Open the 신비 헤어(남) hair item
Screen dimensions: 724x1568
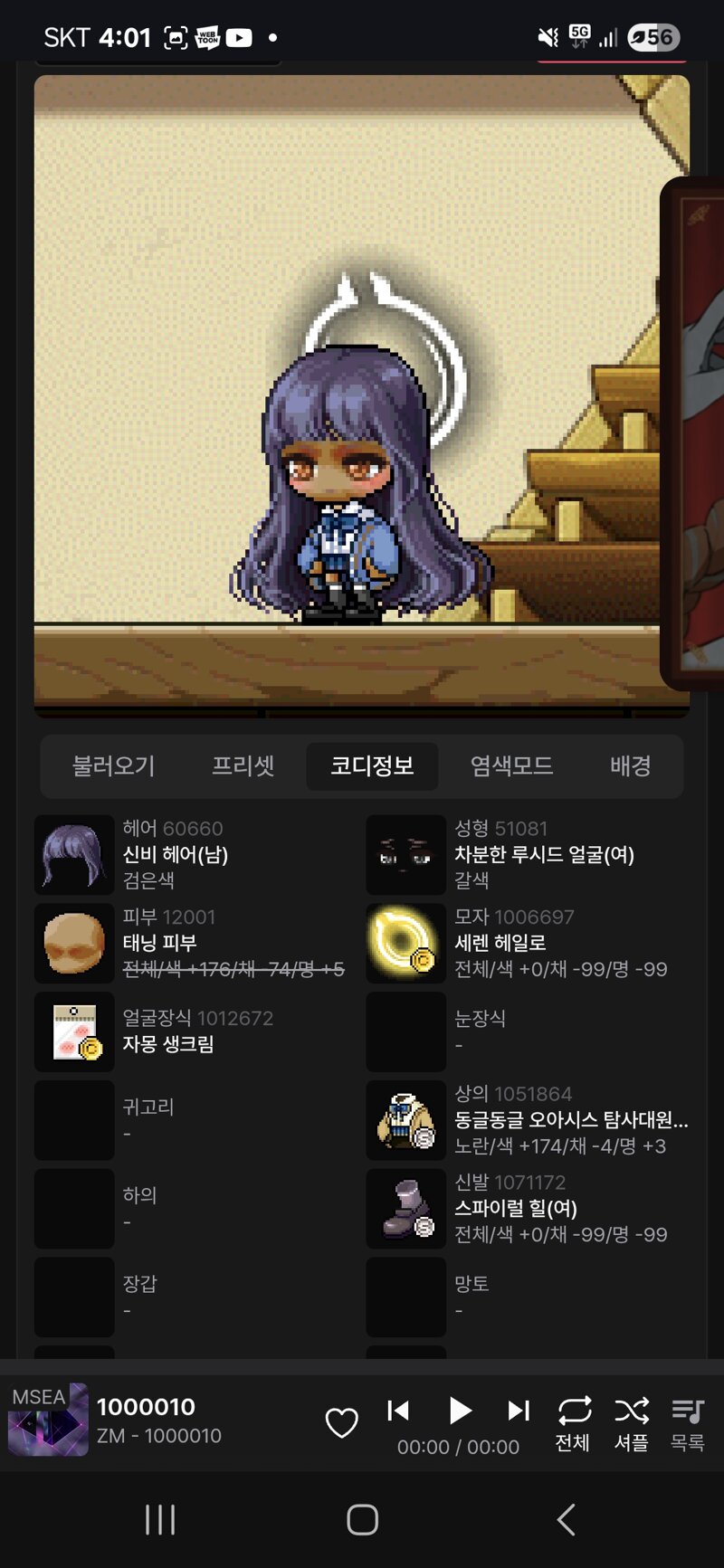coord(195,854)
